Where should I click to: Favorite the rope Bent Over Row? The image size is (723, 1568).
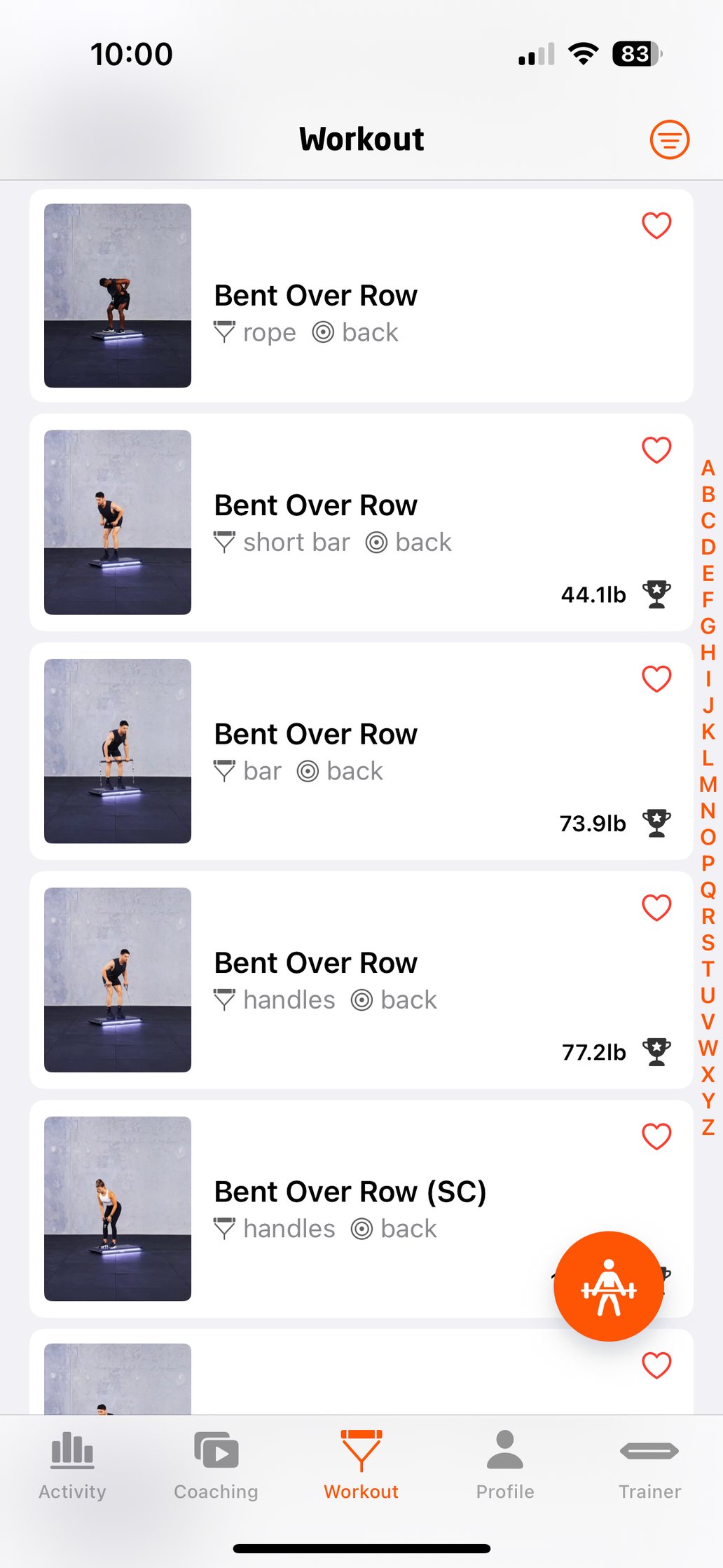pos(656,225)
